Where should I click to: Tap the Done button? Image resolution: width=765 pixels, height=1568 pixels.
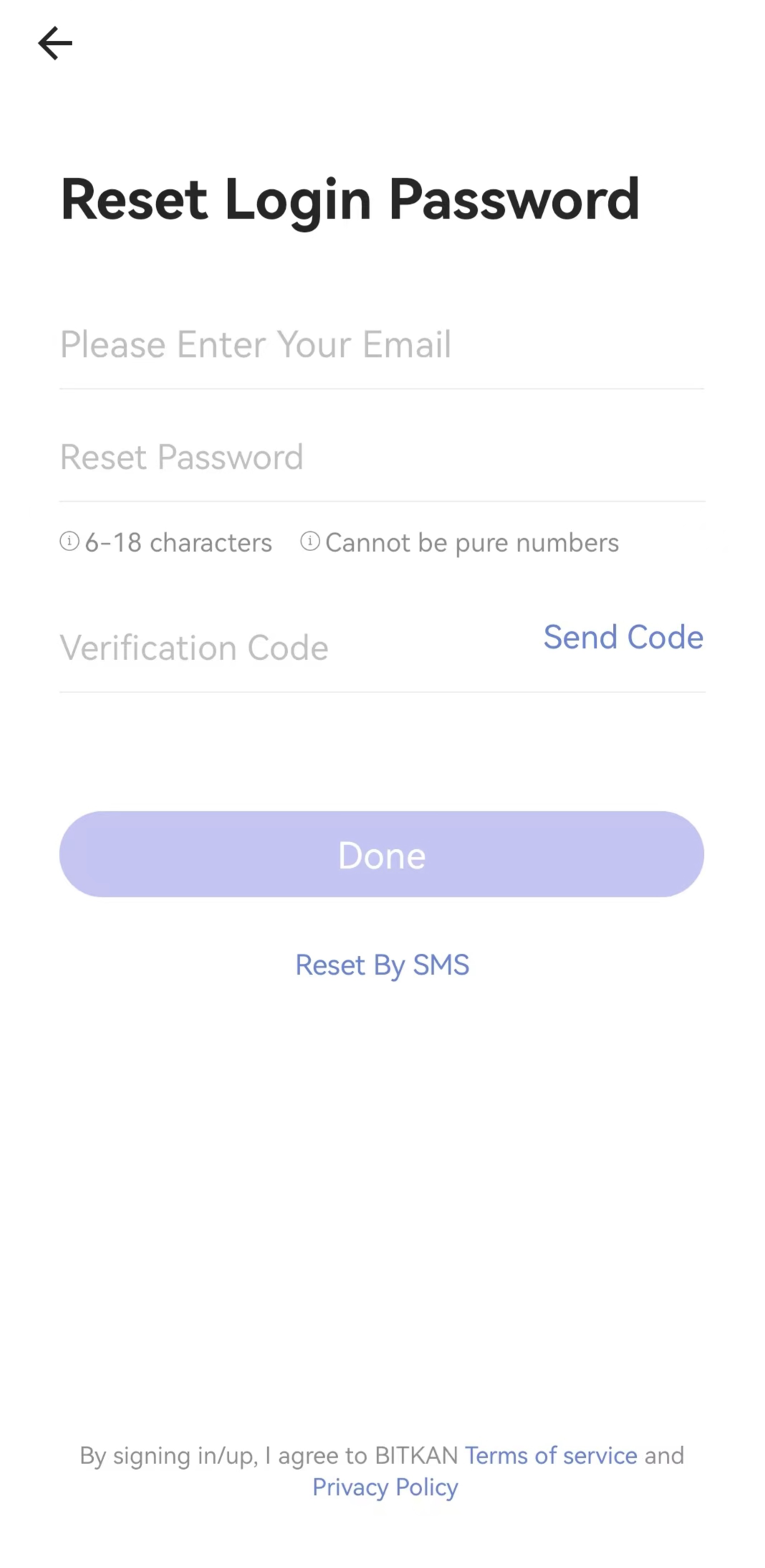click(382, 854)
